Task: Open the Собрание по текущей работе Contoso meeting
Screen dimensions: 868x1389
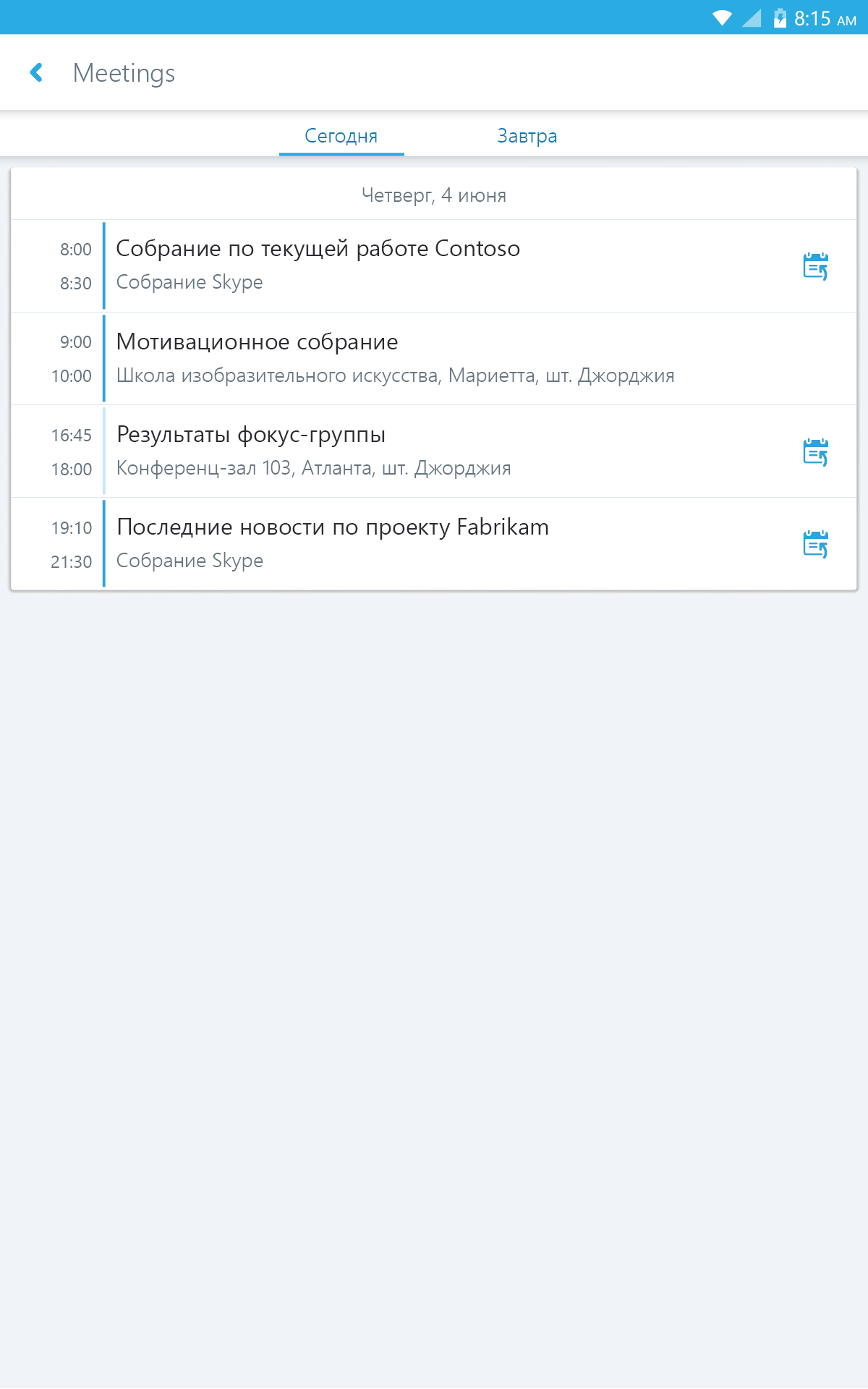Action: tap(434, 266)
